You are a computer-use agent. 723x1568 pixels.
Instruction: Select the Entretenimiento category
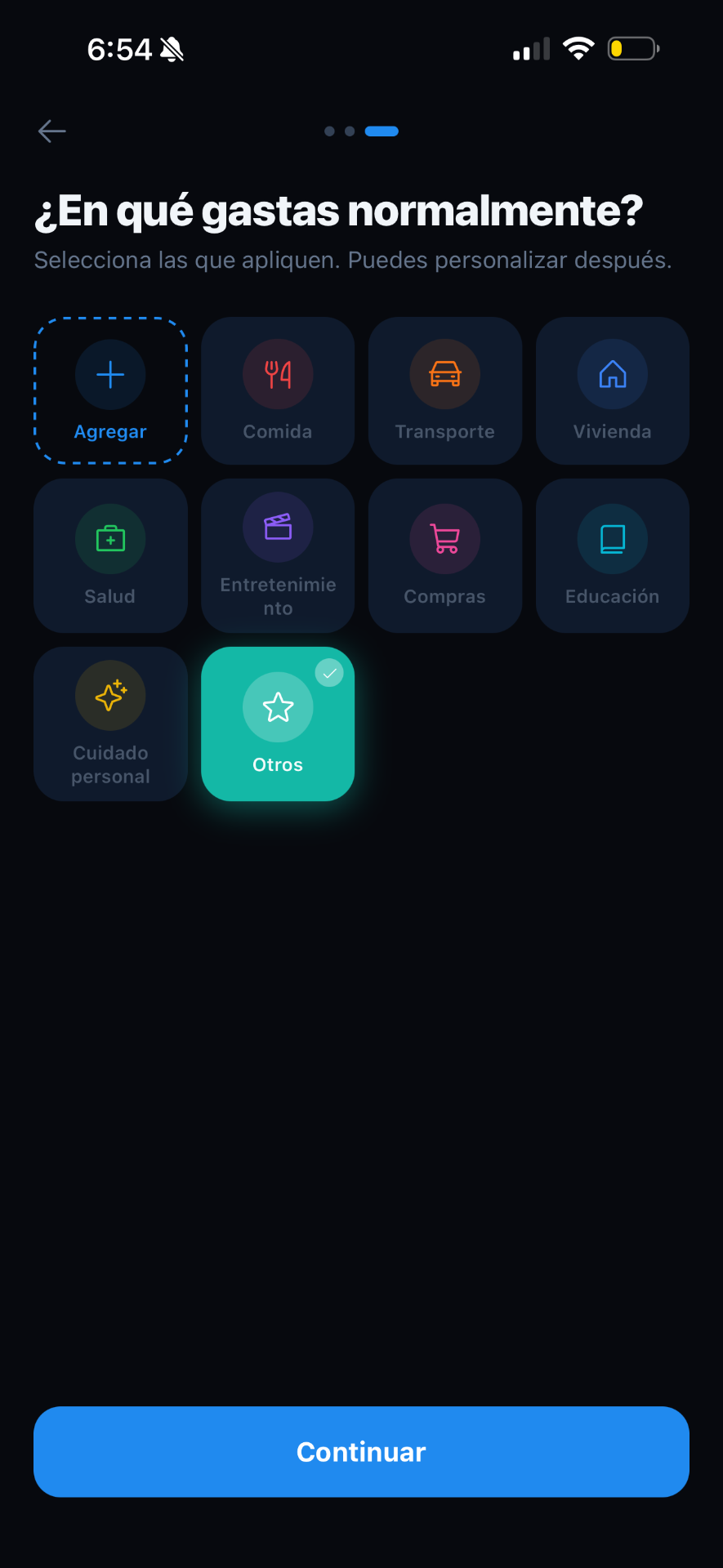click(278, 555)
